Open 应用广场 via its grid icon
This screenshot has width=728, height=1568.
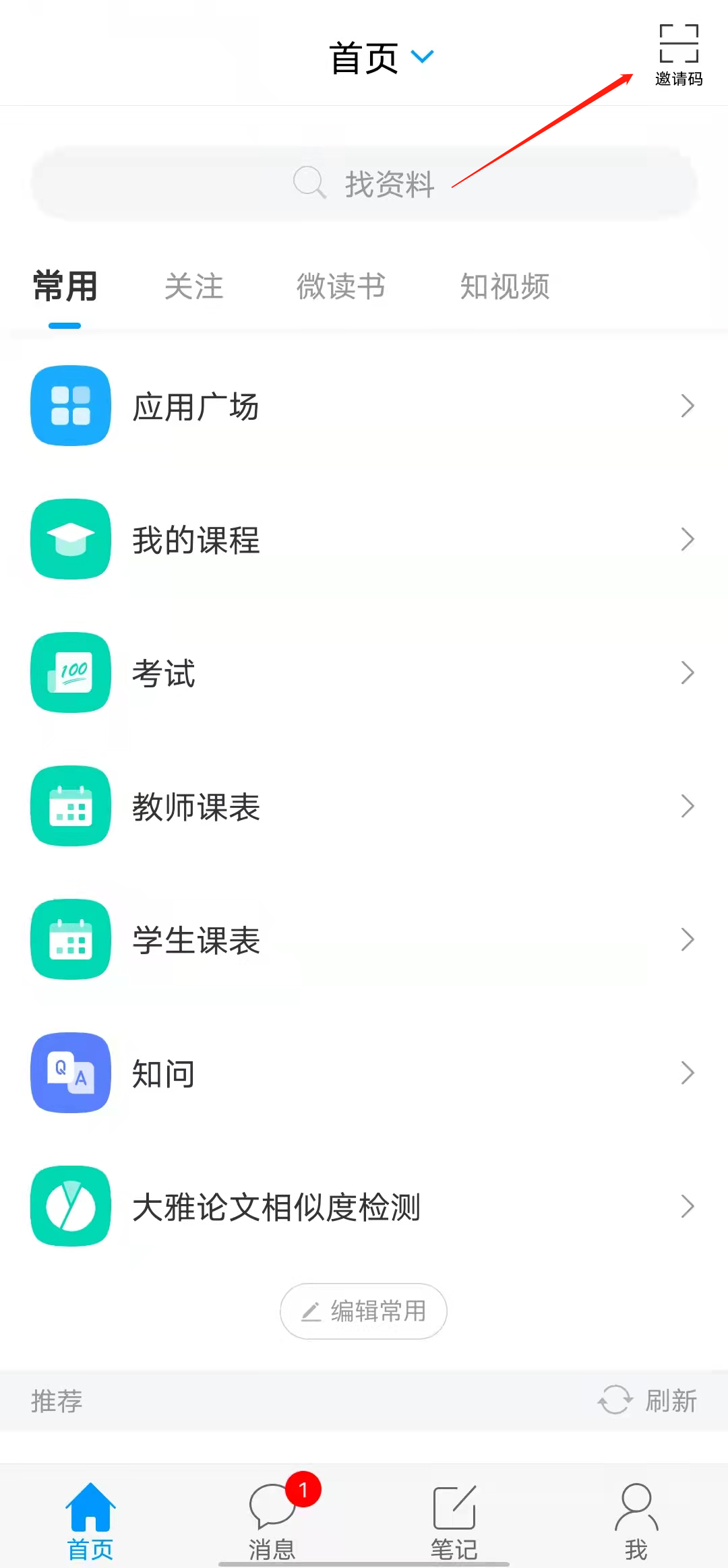point(70,406)
